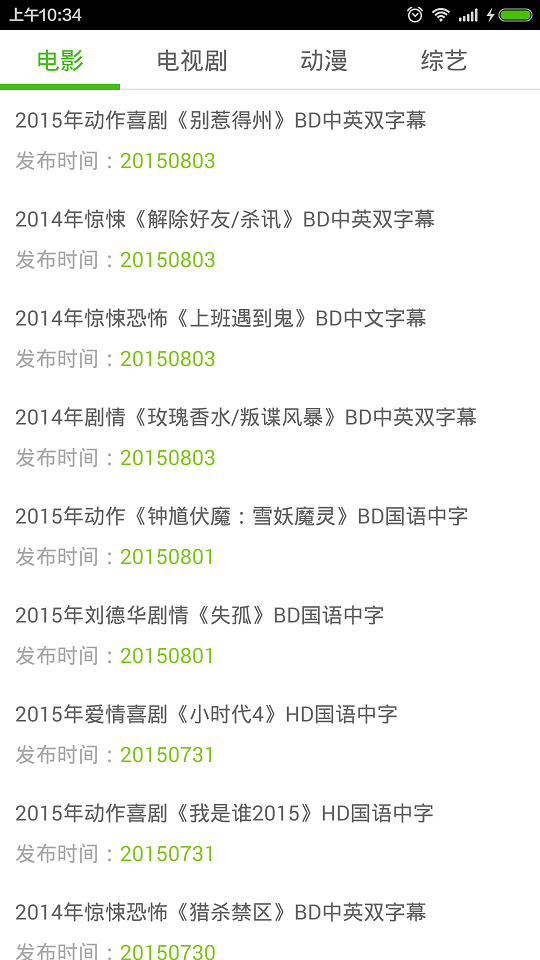Select the 电影 tab
540x960 pixels.
point(60,61)
